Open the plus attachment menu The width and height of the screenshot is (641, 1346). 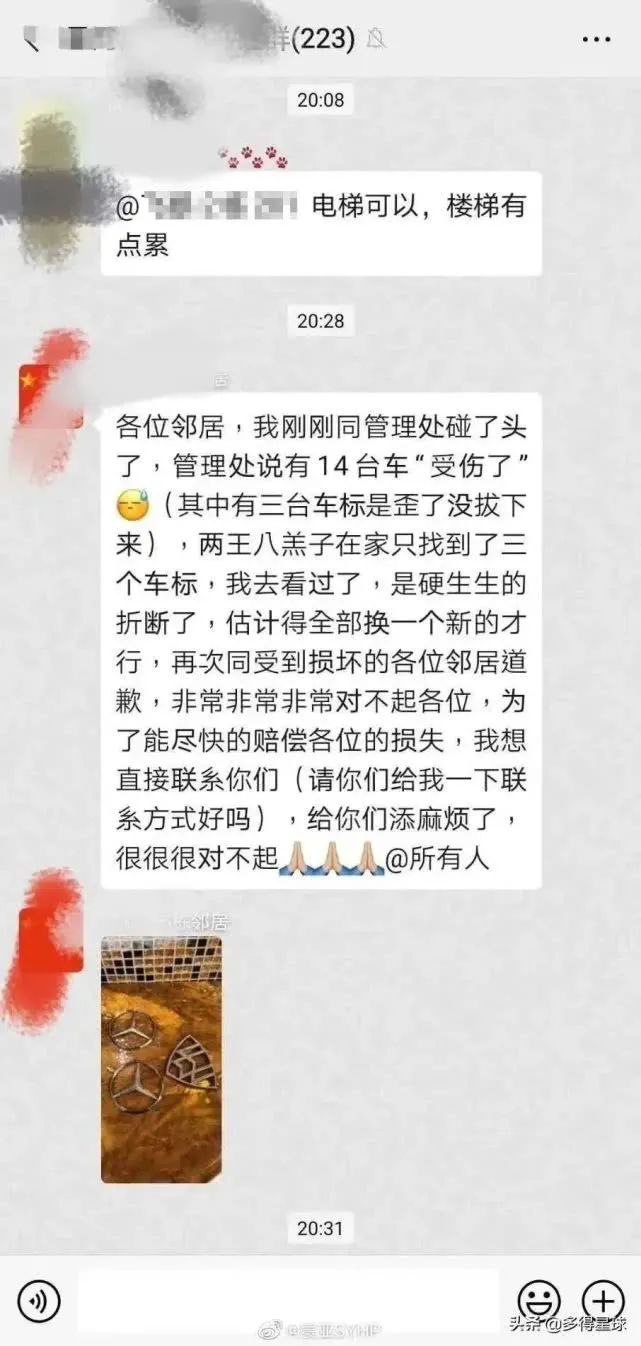pyautogui.click(x=603, y=1301)
